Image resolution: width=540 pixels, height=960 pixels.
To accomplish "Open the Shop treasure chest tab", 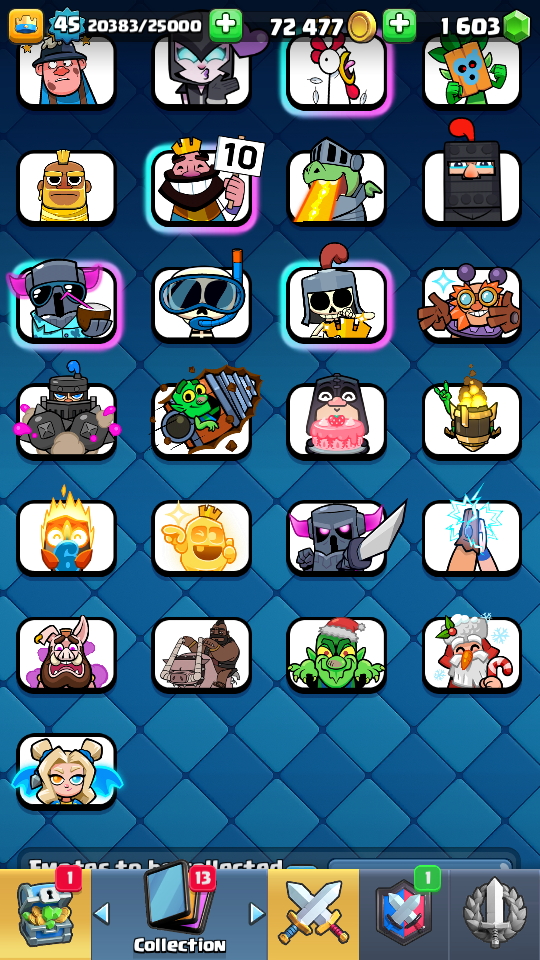I will pos(45,914).
